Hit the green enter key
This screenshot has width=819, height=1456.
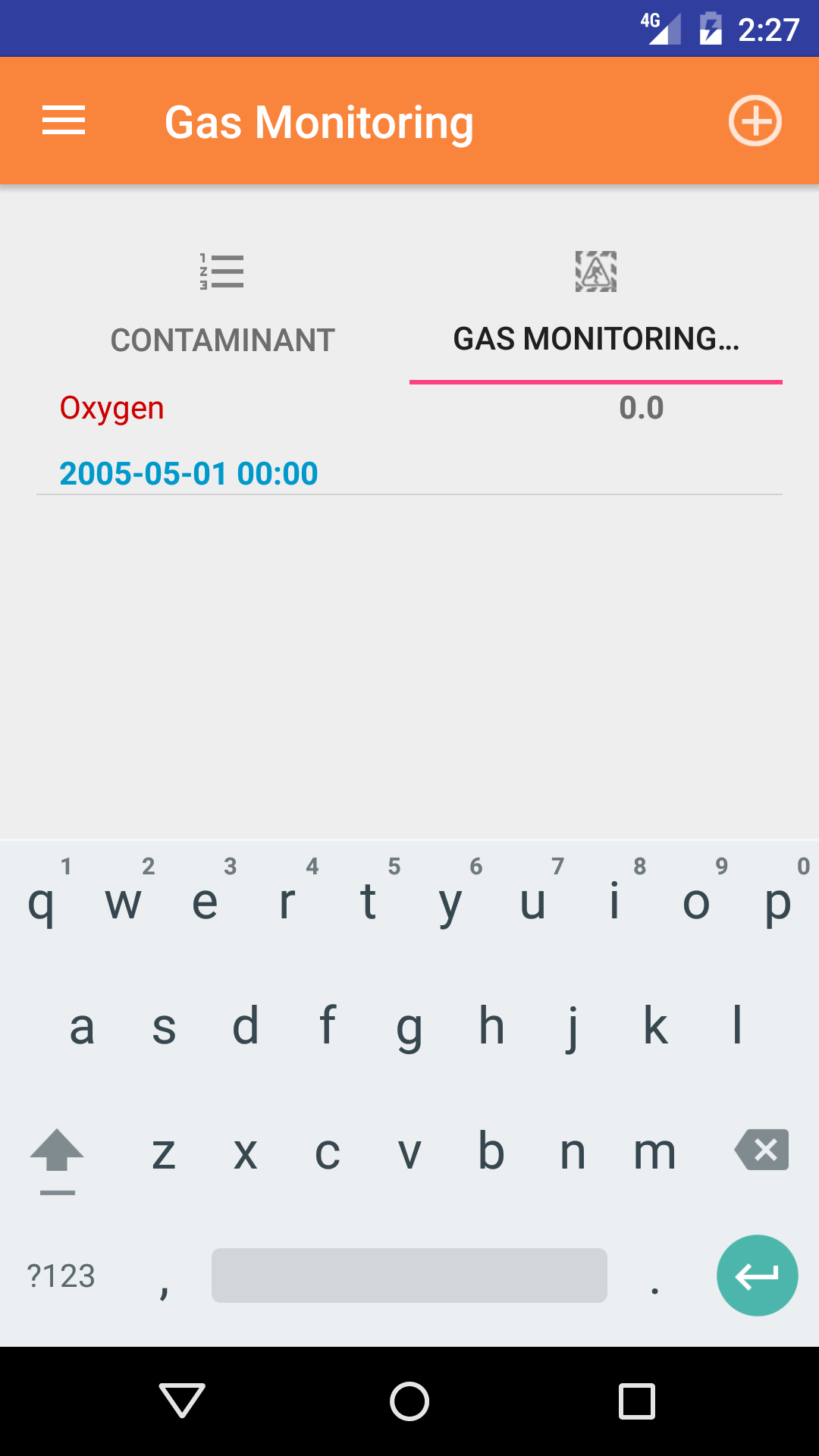[757, 1276]
